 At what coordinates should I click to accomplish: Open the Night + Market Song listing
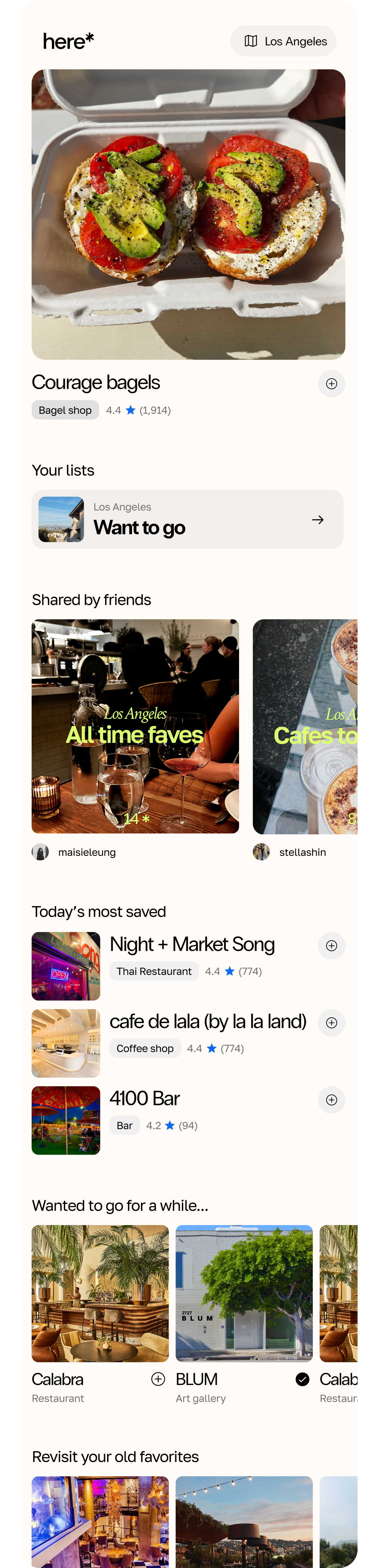[x=192, y=944]
